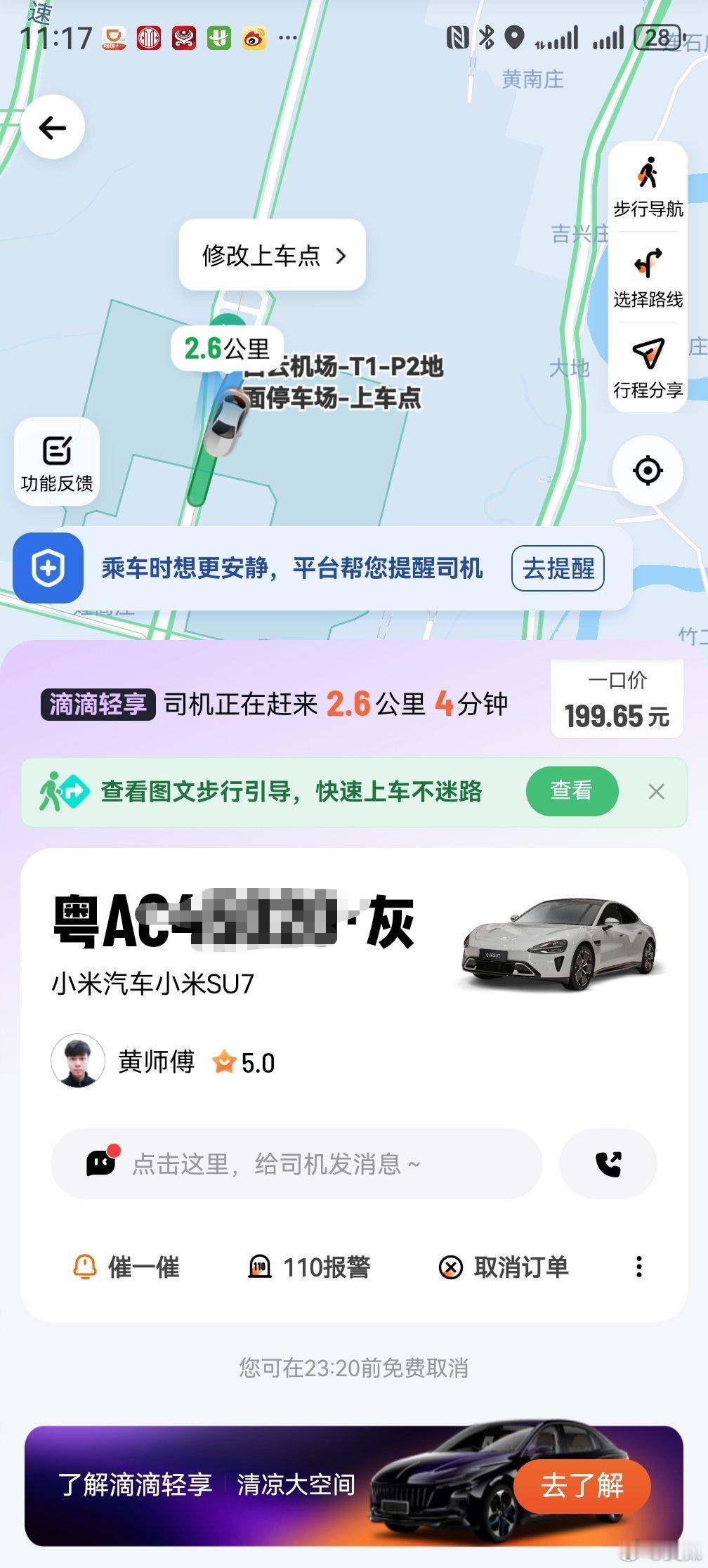Open the three-dot more options menu
This screenshot has height=1568, width=708.
tap(638, 1267)
